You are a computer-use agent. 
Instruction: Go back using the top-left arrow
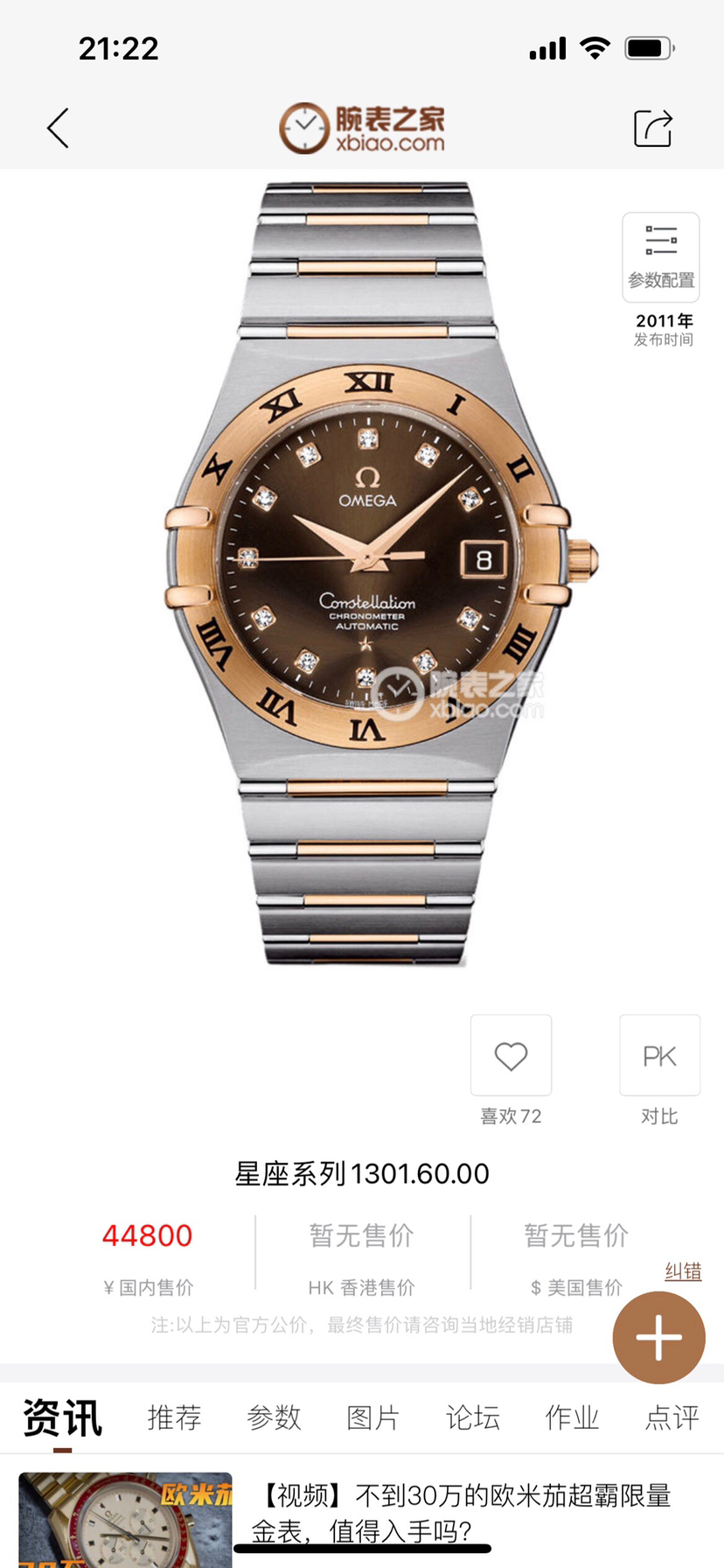[58, 129]
